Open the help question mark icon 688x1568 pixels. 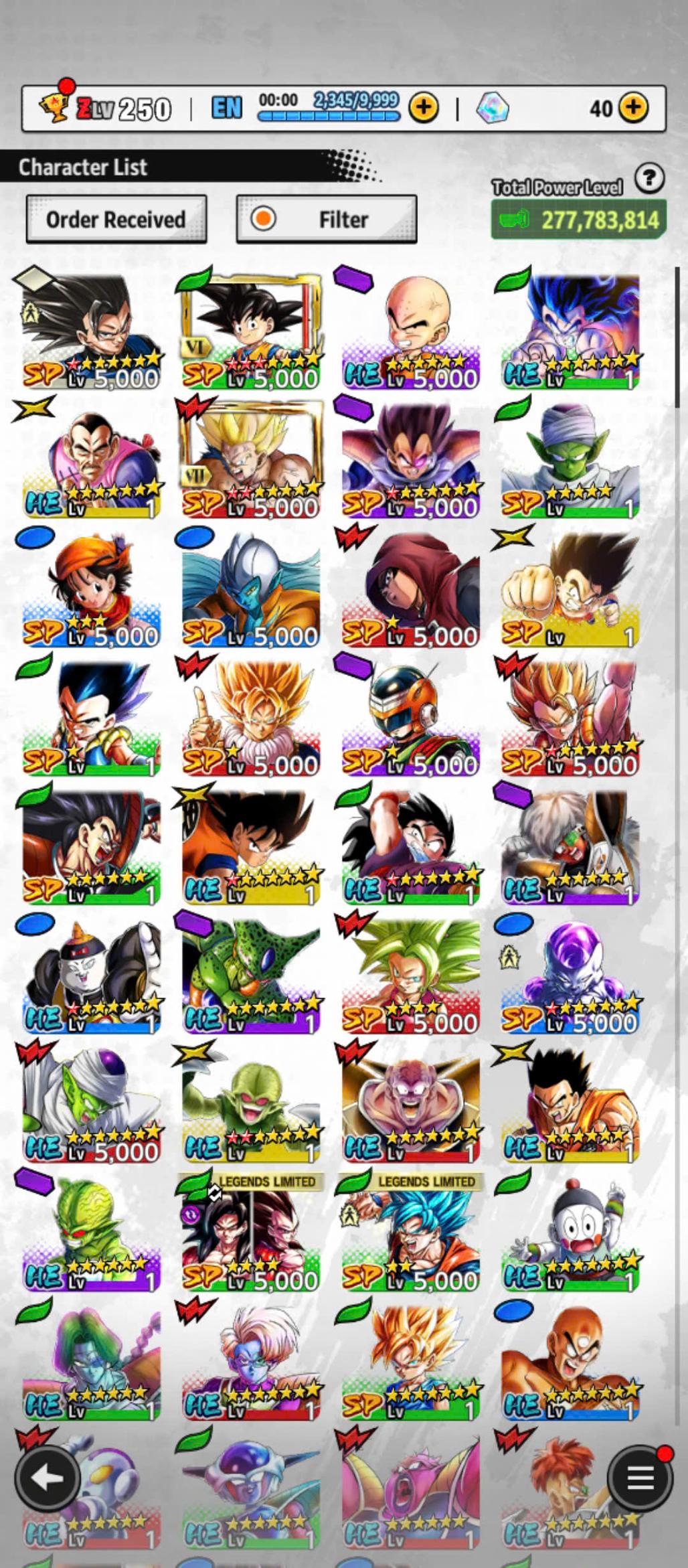649,179
